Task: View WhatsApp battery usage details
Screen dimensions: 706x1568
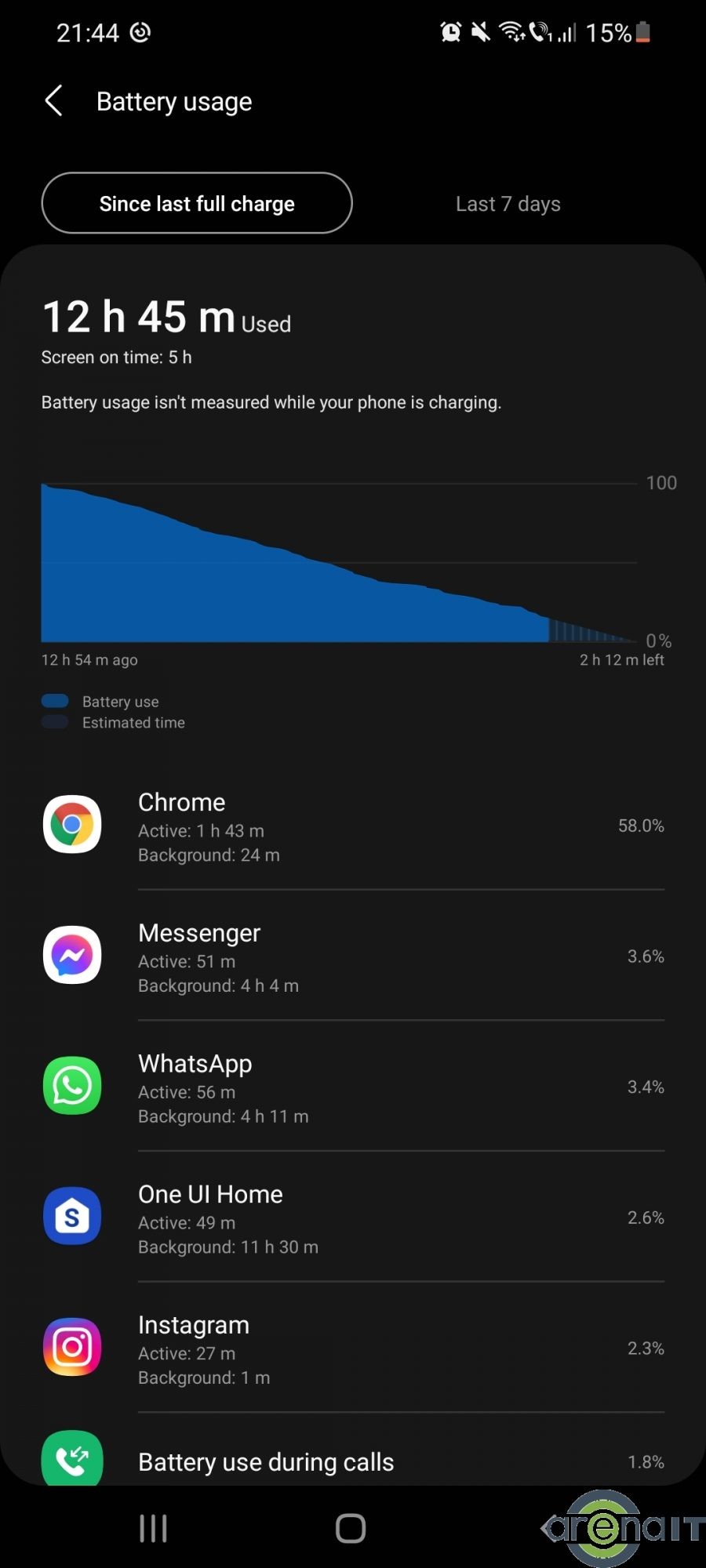Action: tap(353, 1087)
